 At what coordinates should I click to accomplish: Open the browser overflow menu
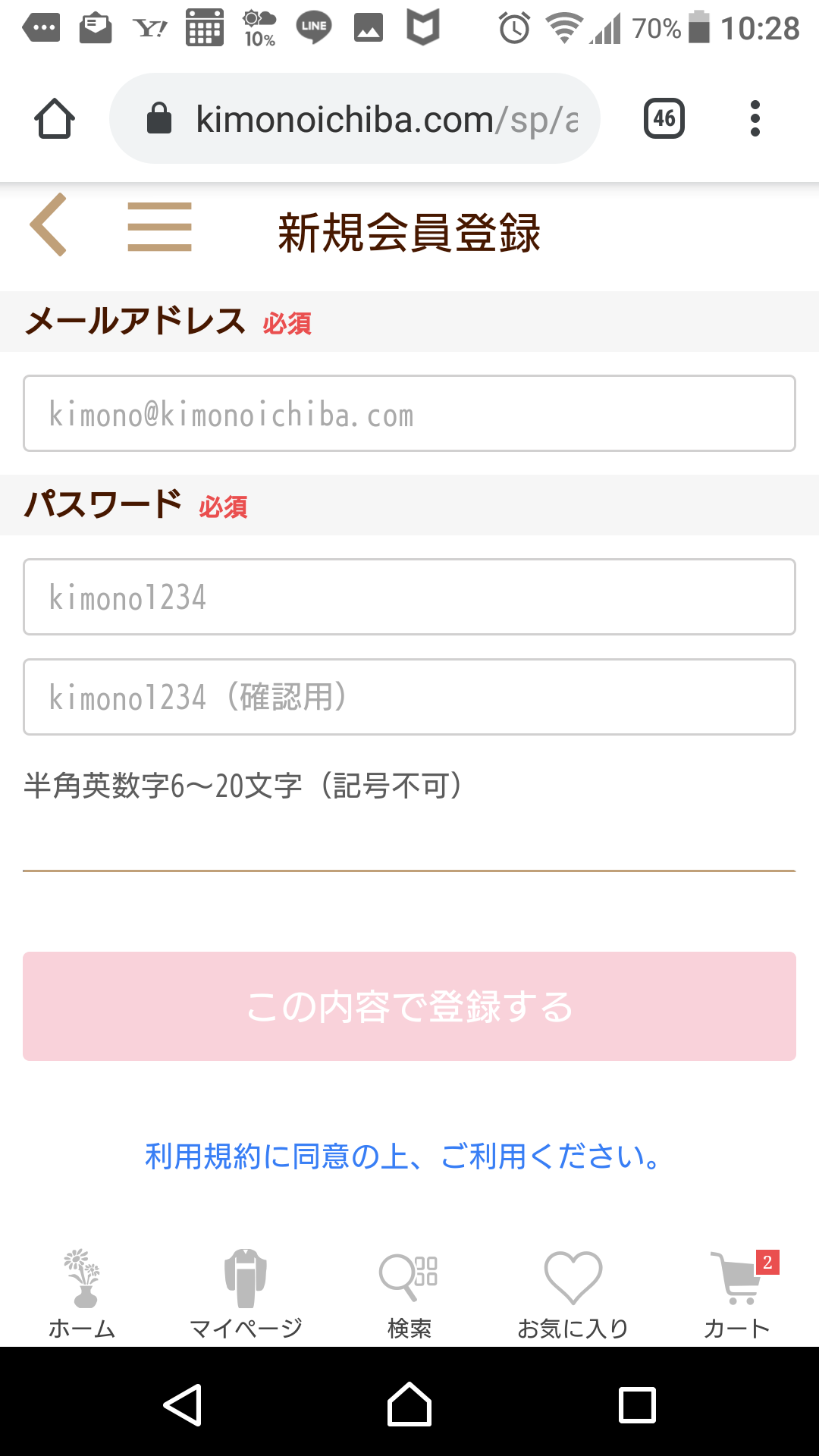(x=755, y=118)
